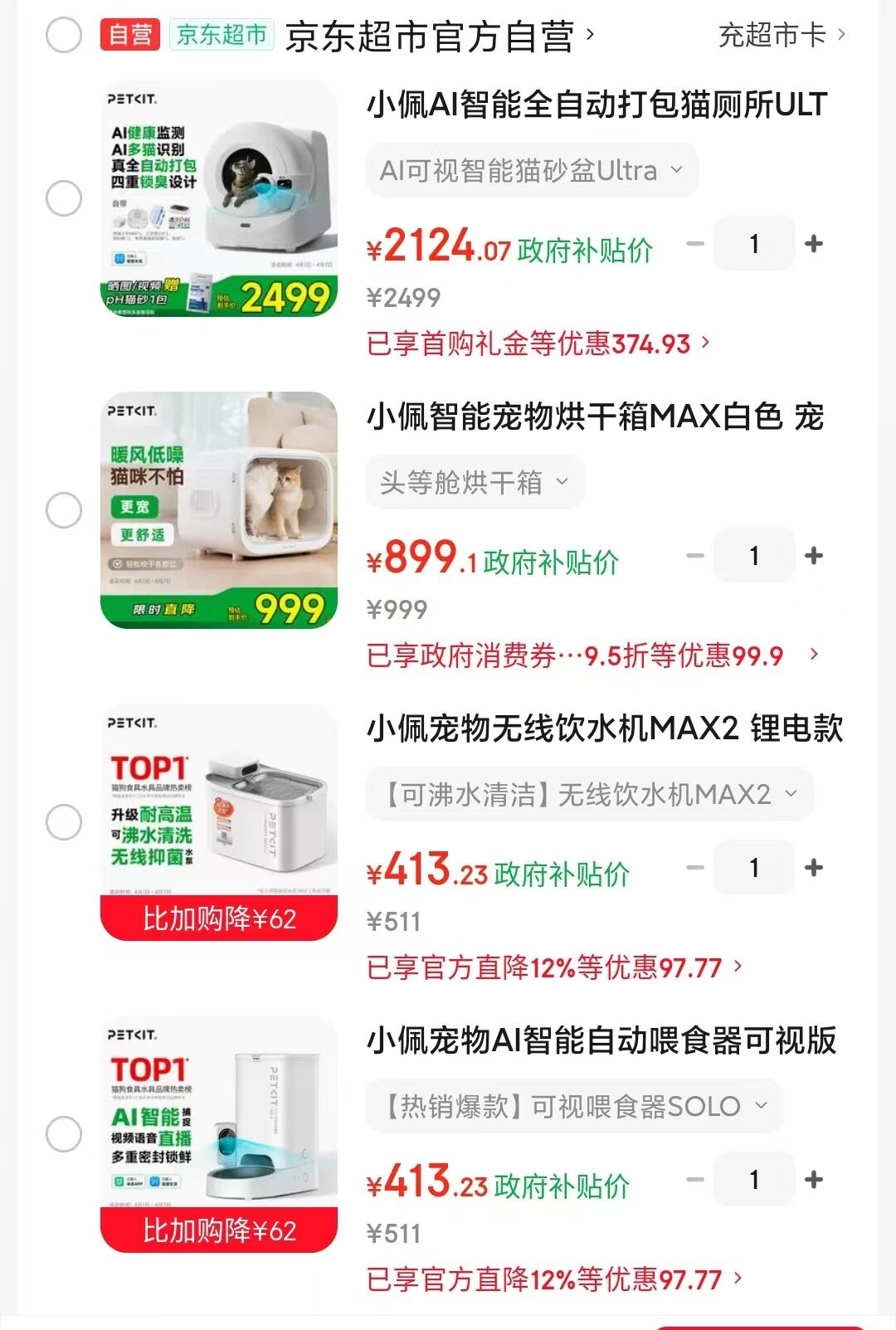The height and width of the screenshot is (1330, 896).
Task: View 首购礼金 discount details of 374.93
Action: pos(538,343)
